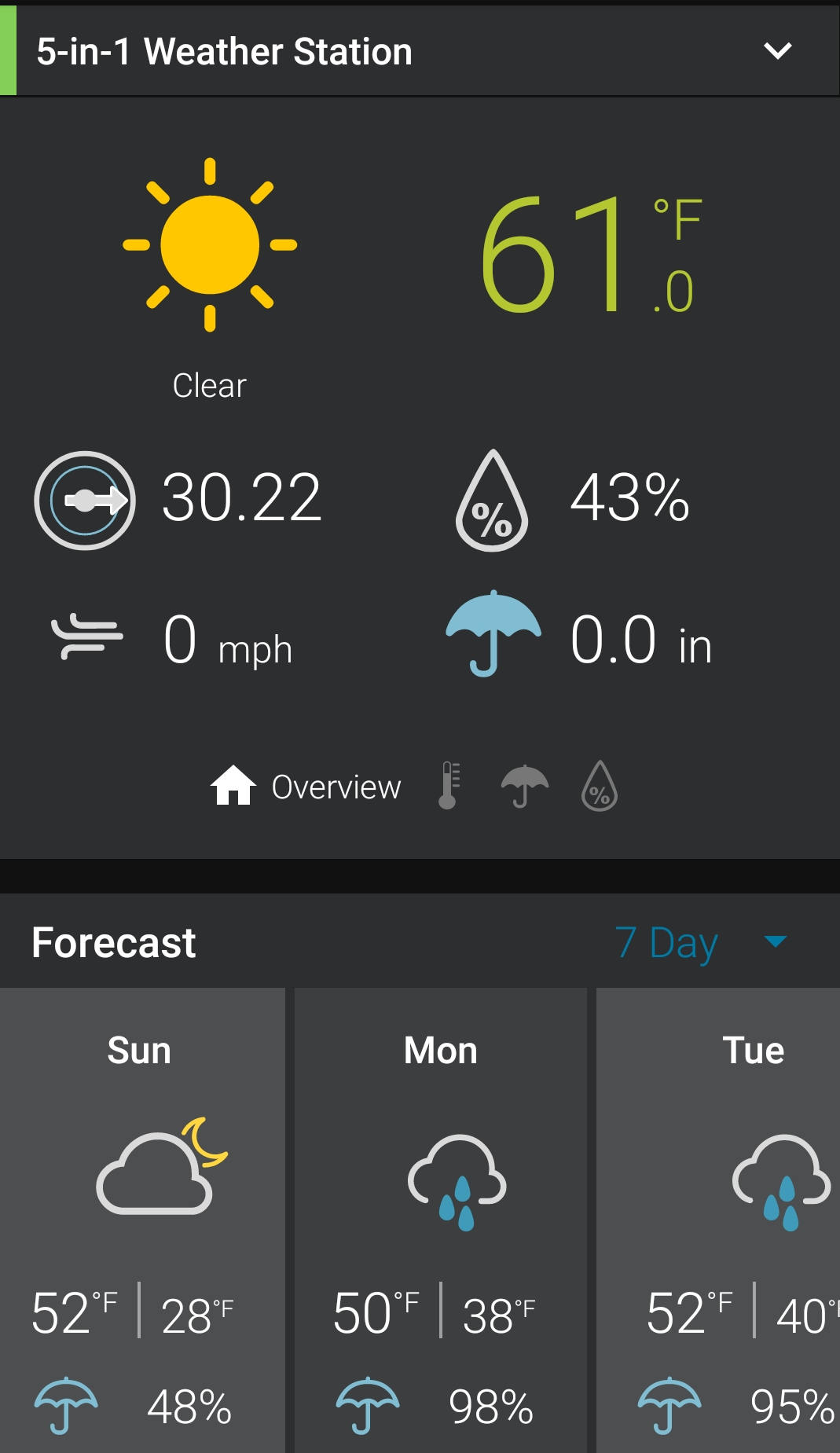
Task: Open the 7 Day forecast dropdown
Action: [701, 941]
